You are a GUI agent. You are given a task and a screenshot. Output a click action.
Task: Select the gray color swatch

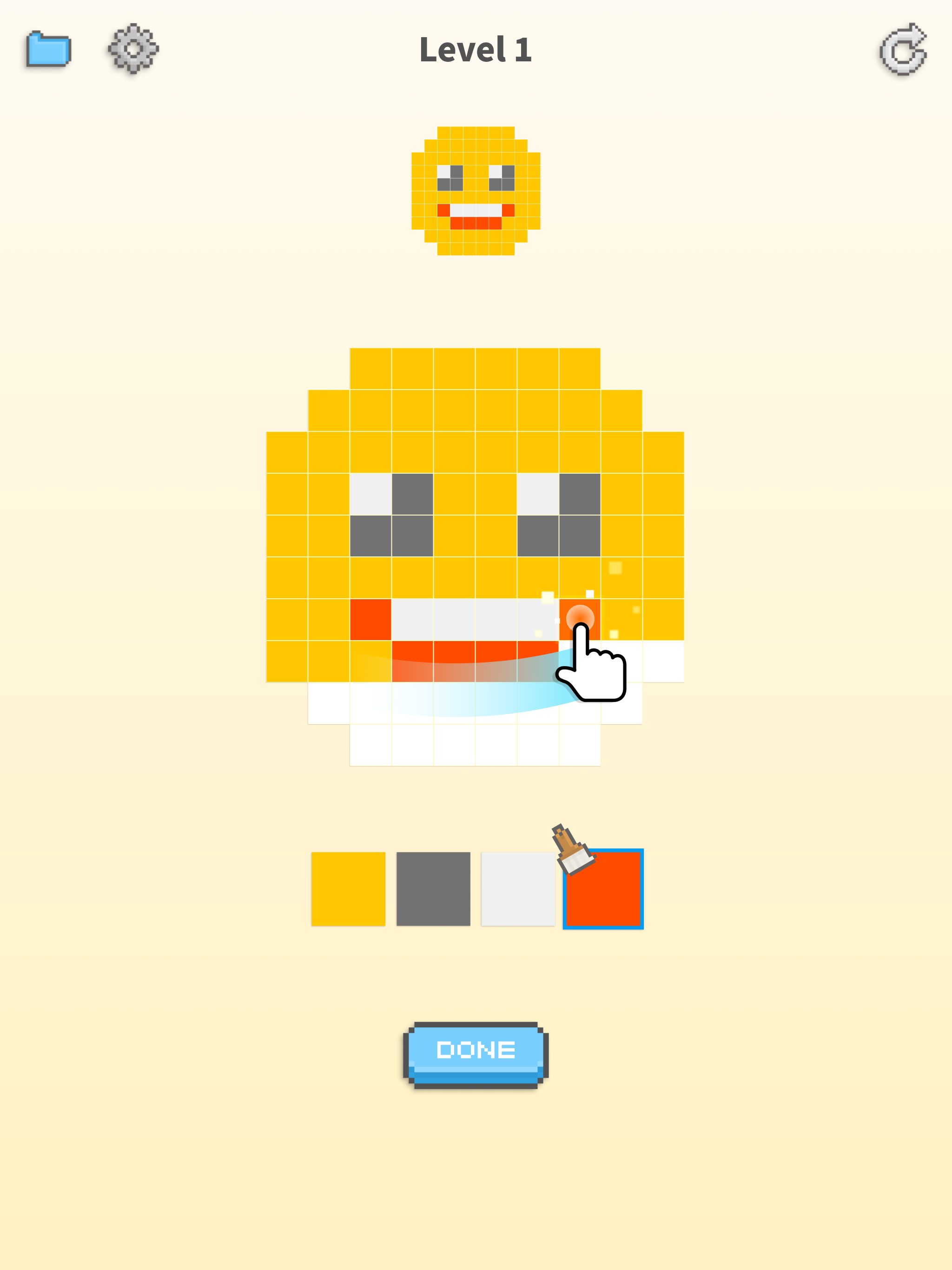tap(433, 888)
